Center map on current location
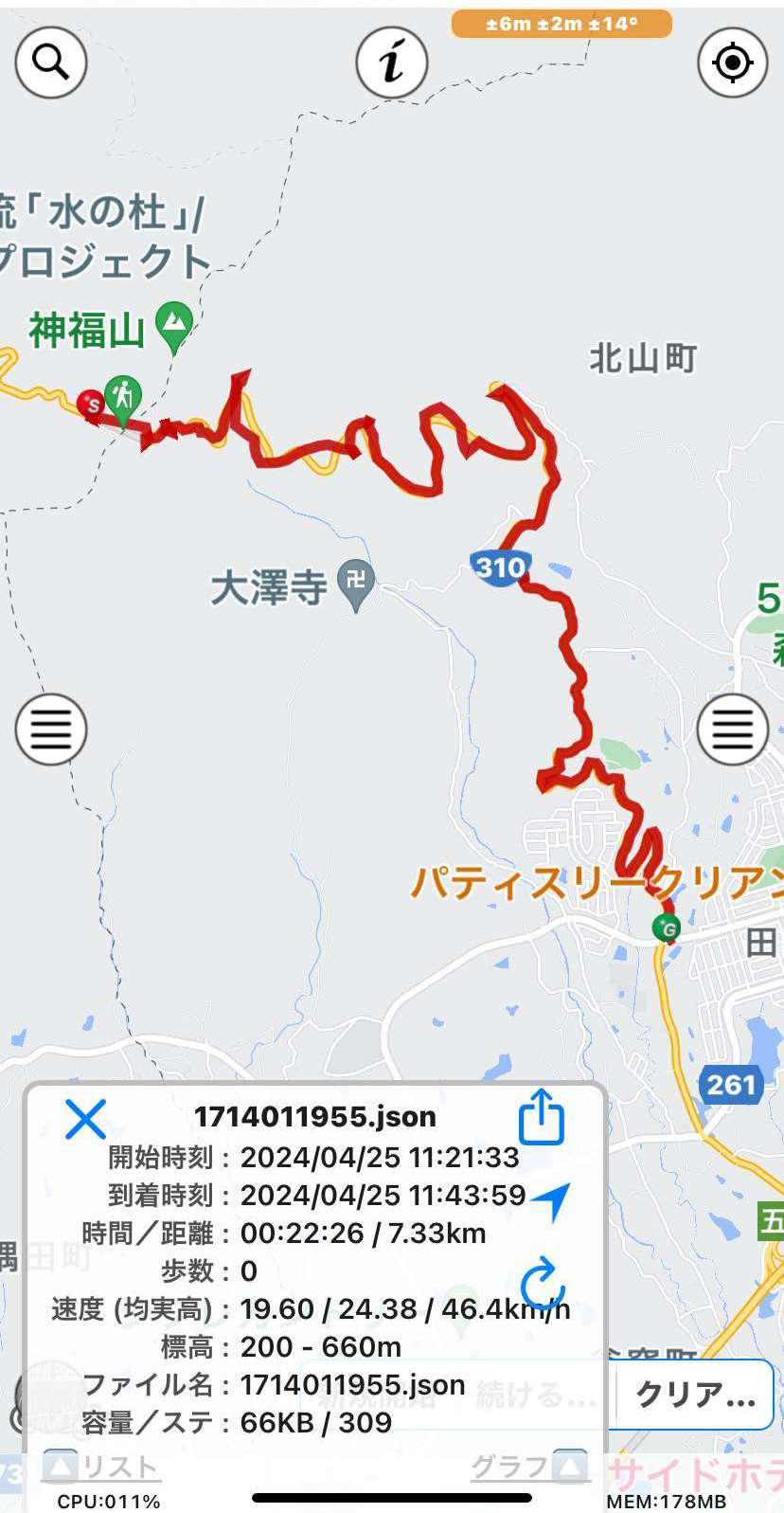This screenshot has height=1513, width=784. [732, 63]
